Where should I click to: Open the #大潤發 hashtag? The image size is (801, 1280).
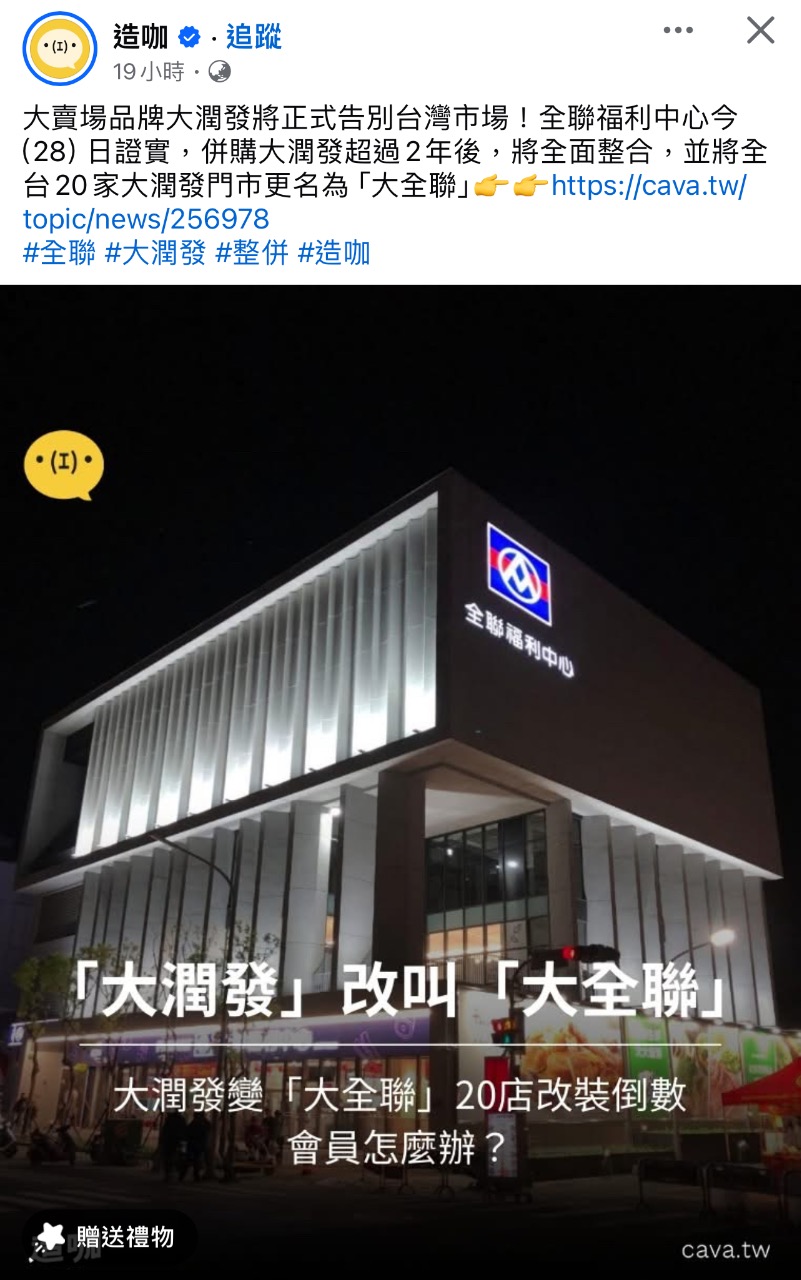[155, 253]
